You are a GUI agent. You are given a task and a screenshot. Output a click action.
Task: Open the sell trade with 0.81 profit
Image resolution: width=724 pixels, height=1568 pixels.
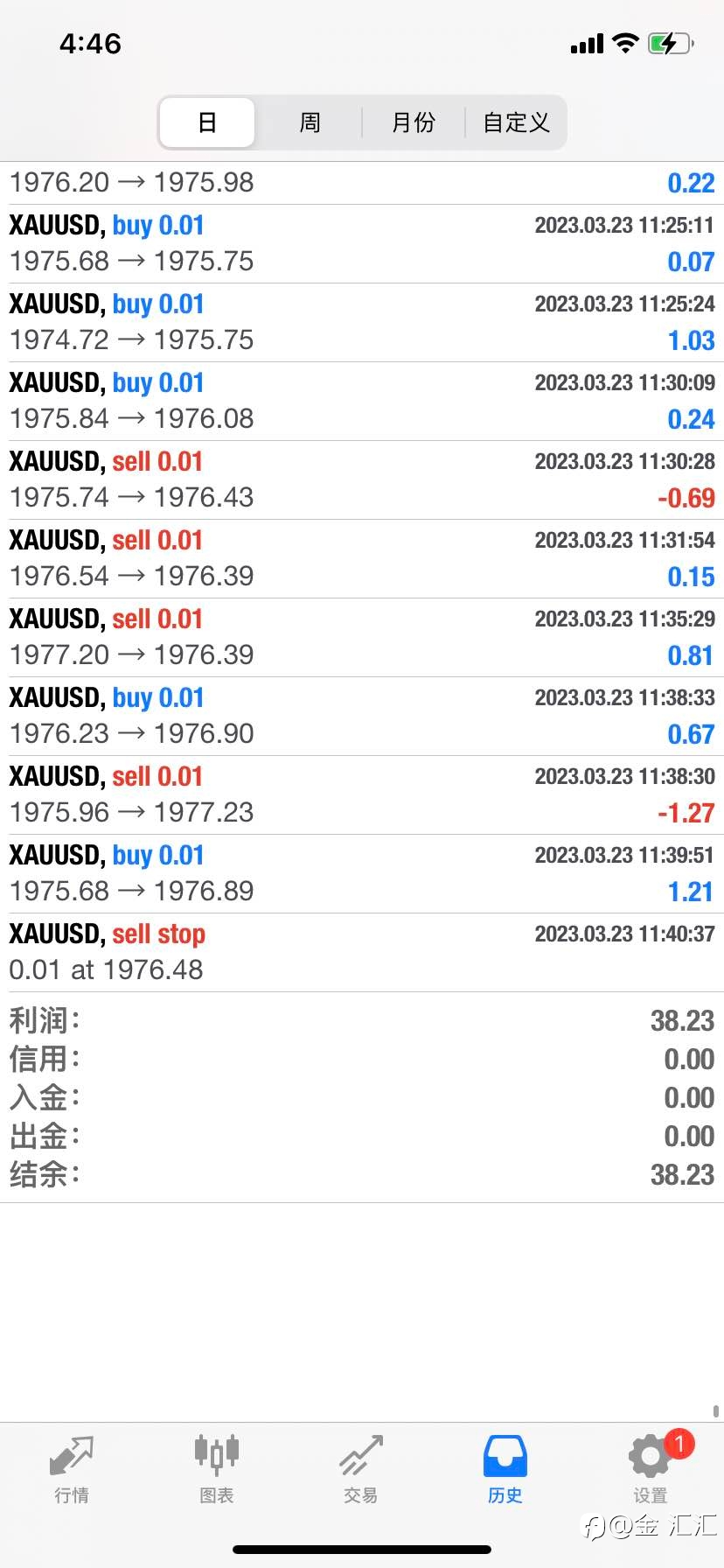coord(362,638)
